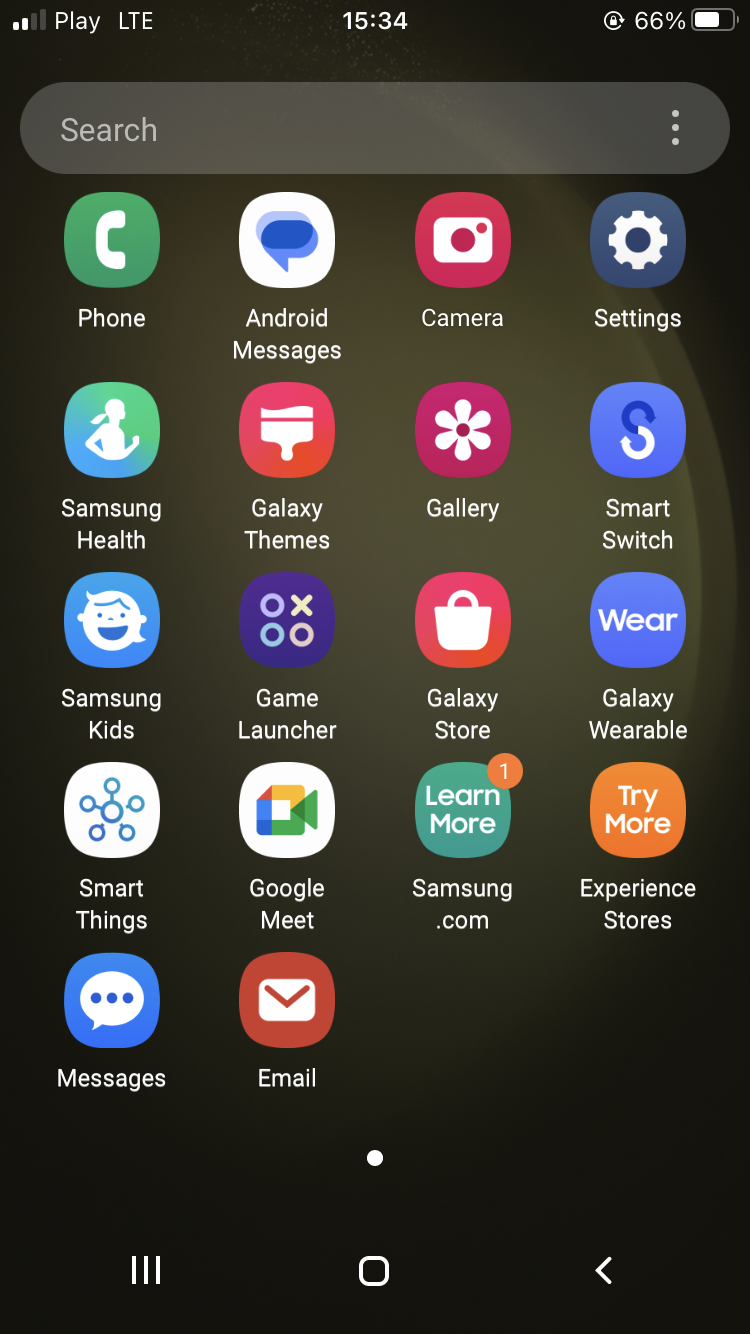Tap the app drawer Search field
Image resolution: width=750 pixels, height=1334 pixels.
click(375, 128)
